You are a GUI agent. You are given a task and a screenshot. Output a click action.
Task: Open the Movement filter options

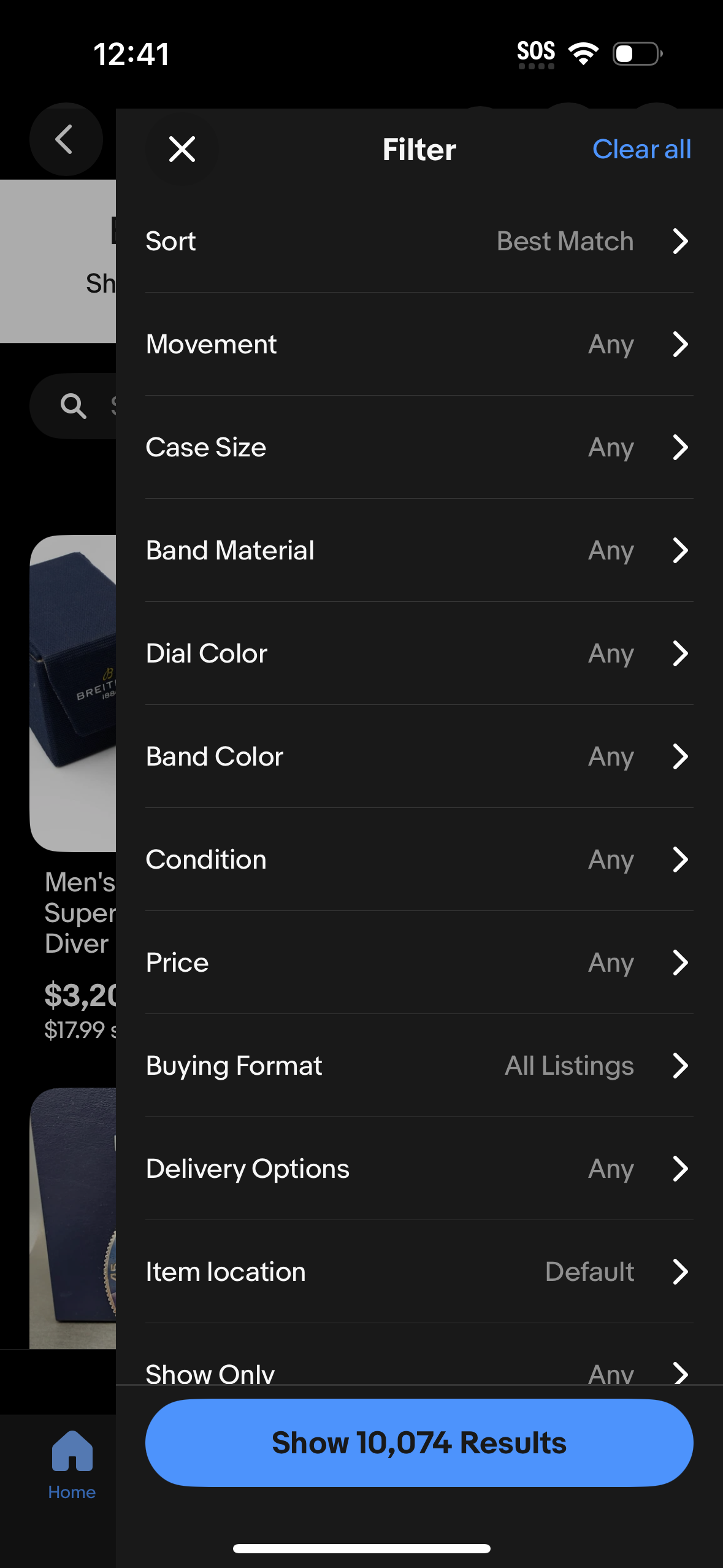[x=681, y=344]
